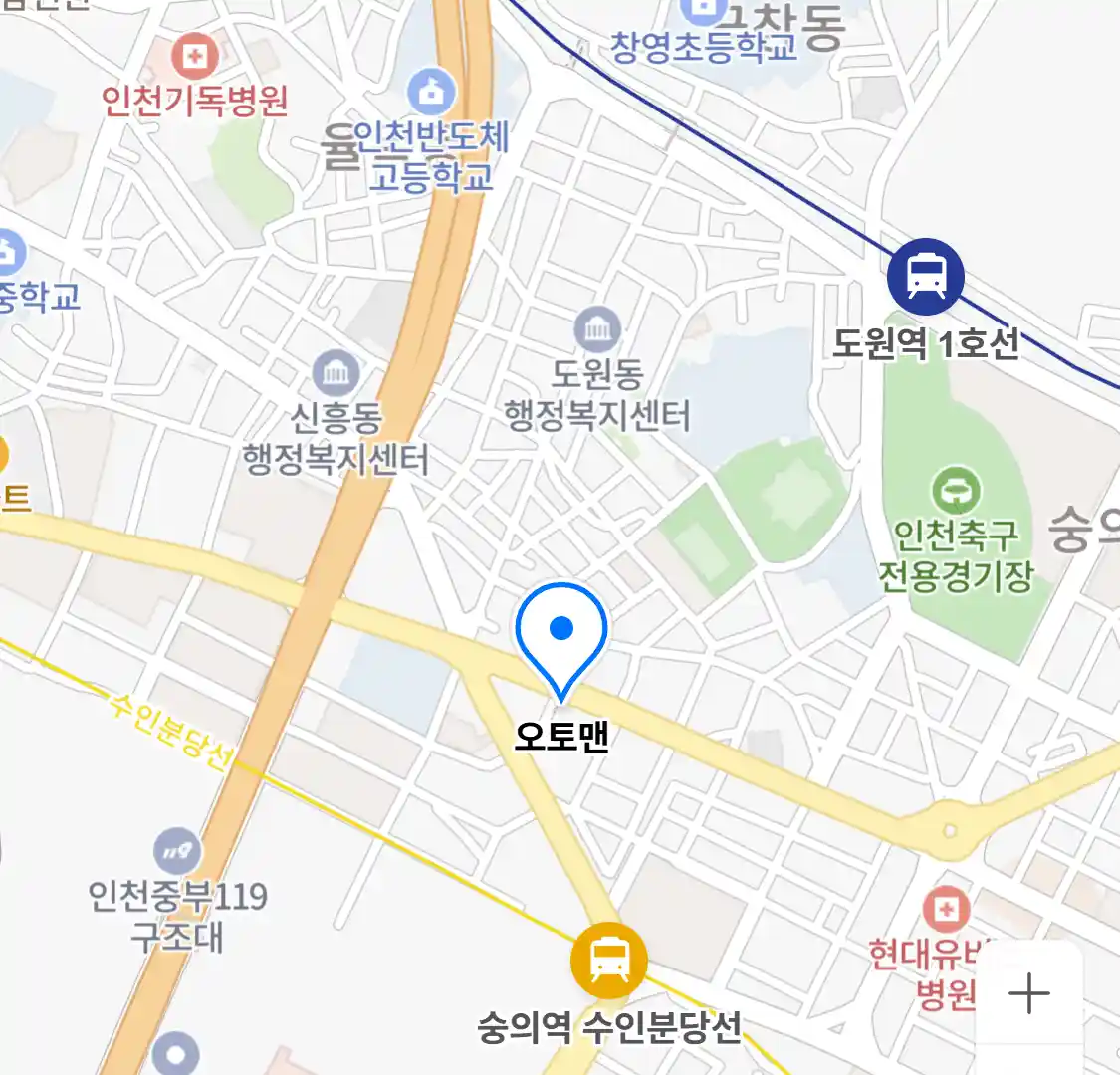Open 현대유비스병원 hospital marker
The width and height of the screenshot is (1120, 1075).
coord(945,909)
